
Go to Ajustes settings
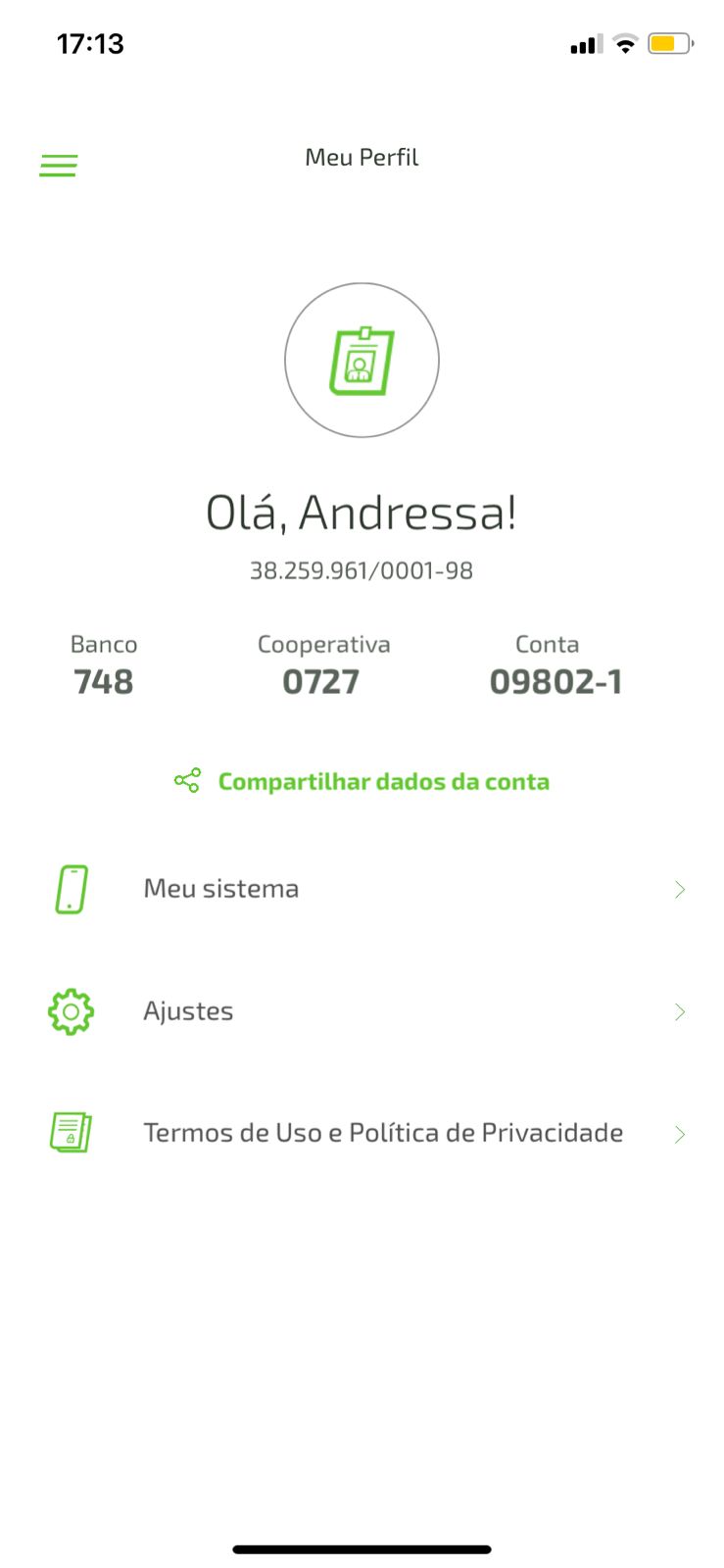(362, 1011)
